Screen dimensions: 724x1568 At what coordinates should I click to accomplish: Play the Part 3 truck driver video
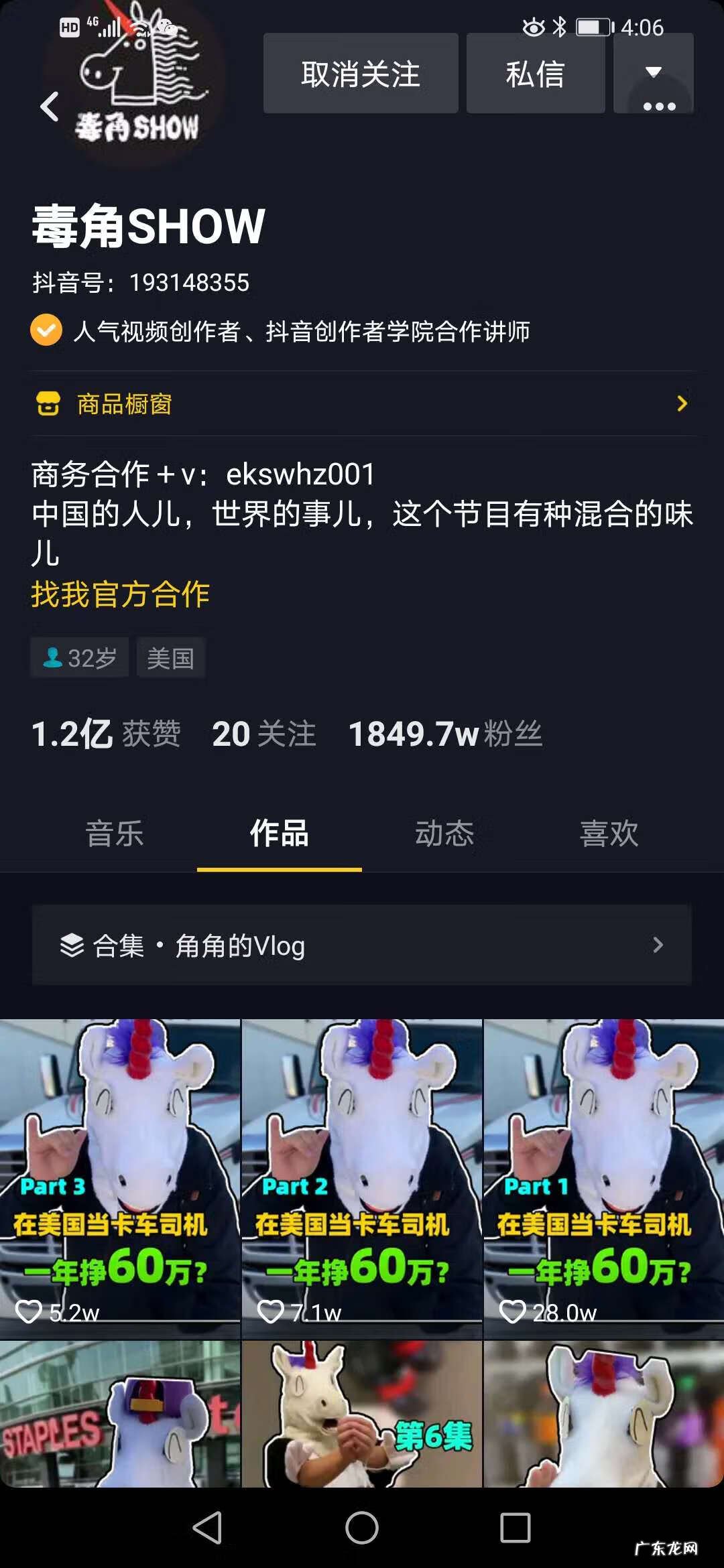[x=120, y=1178]
